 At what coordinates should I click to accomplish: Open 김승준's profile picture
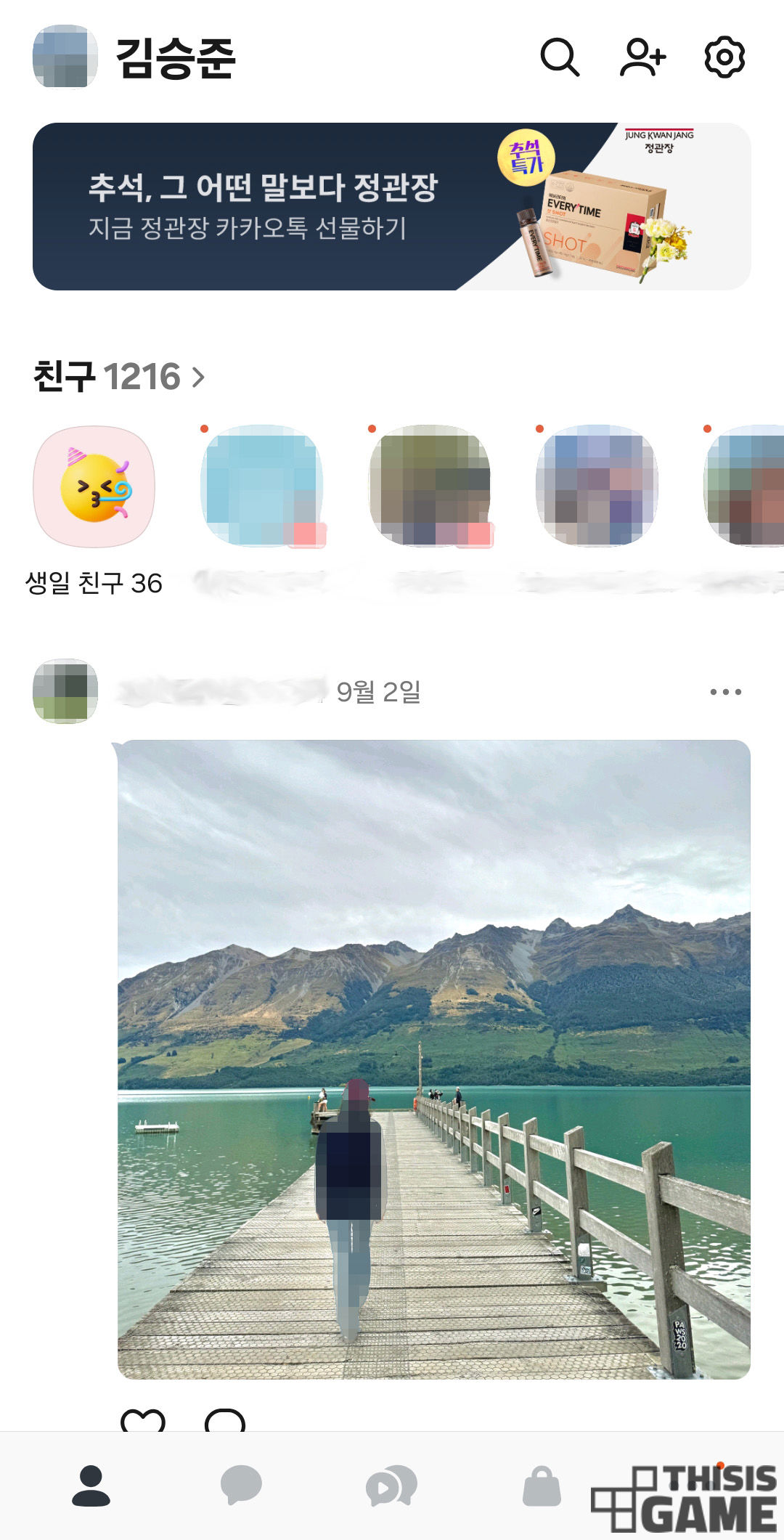coord(65,57)
